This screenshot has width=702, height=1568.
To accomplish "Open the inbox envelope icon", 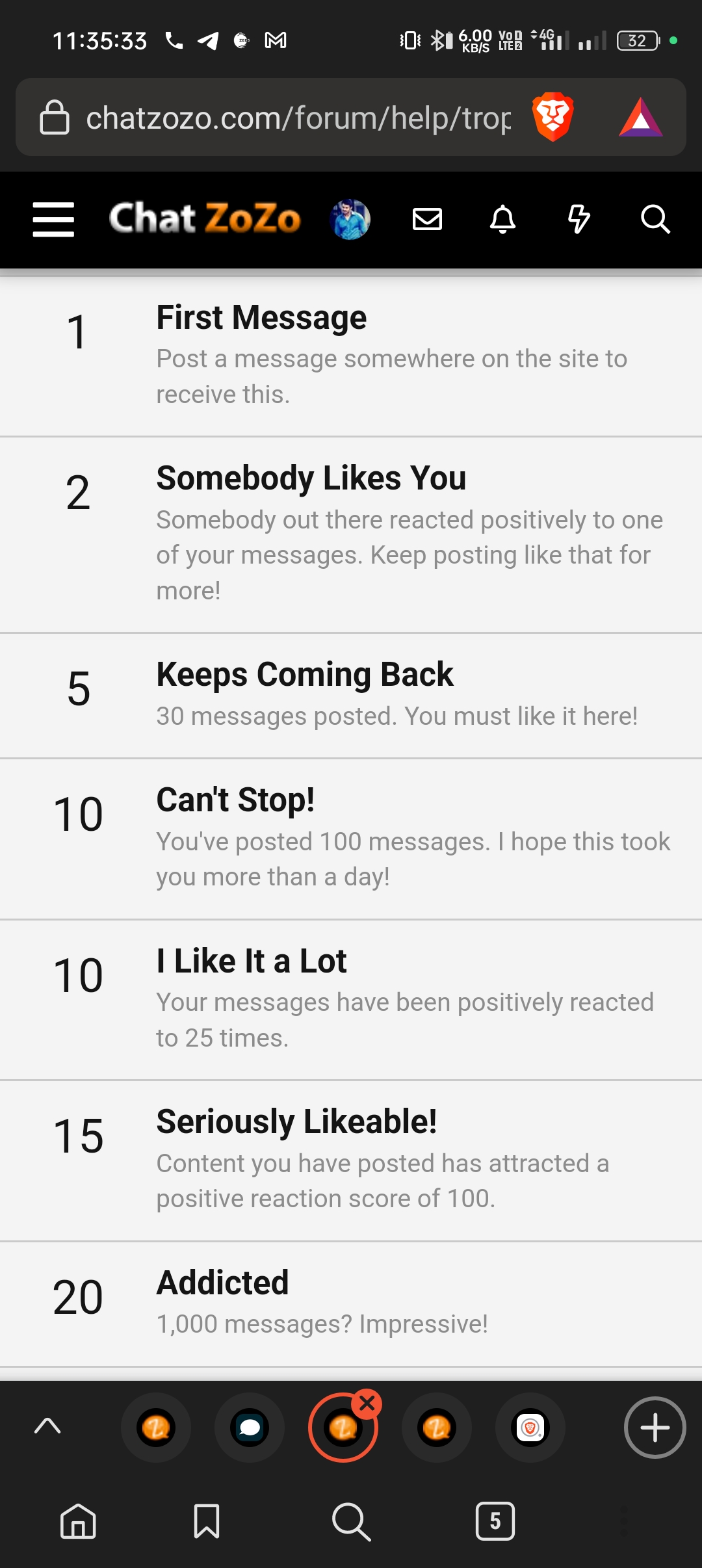I will (428, 219).
